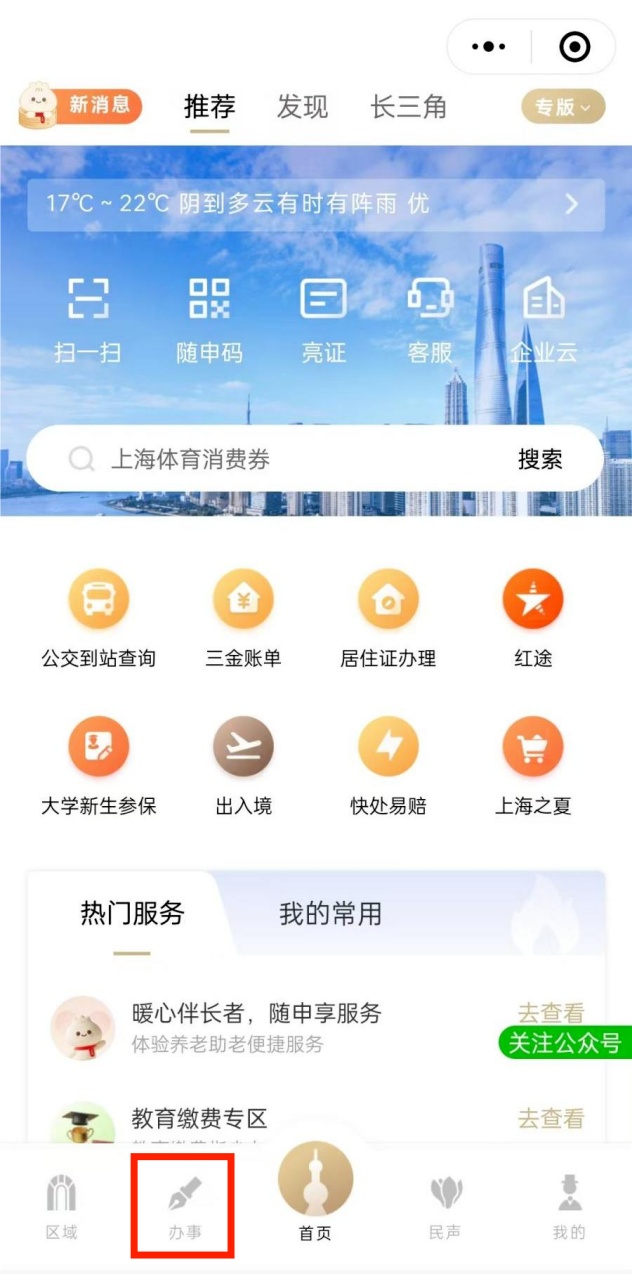Open the mini program more-options menu
This screenshot has height=1274, width=632.
point(488,47)
